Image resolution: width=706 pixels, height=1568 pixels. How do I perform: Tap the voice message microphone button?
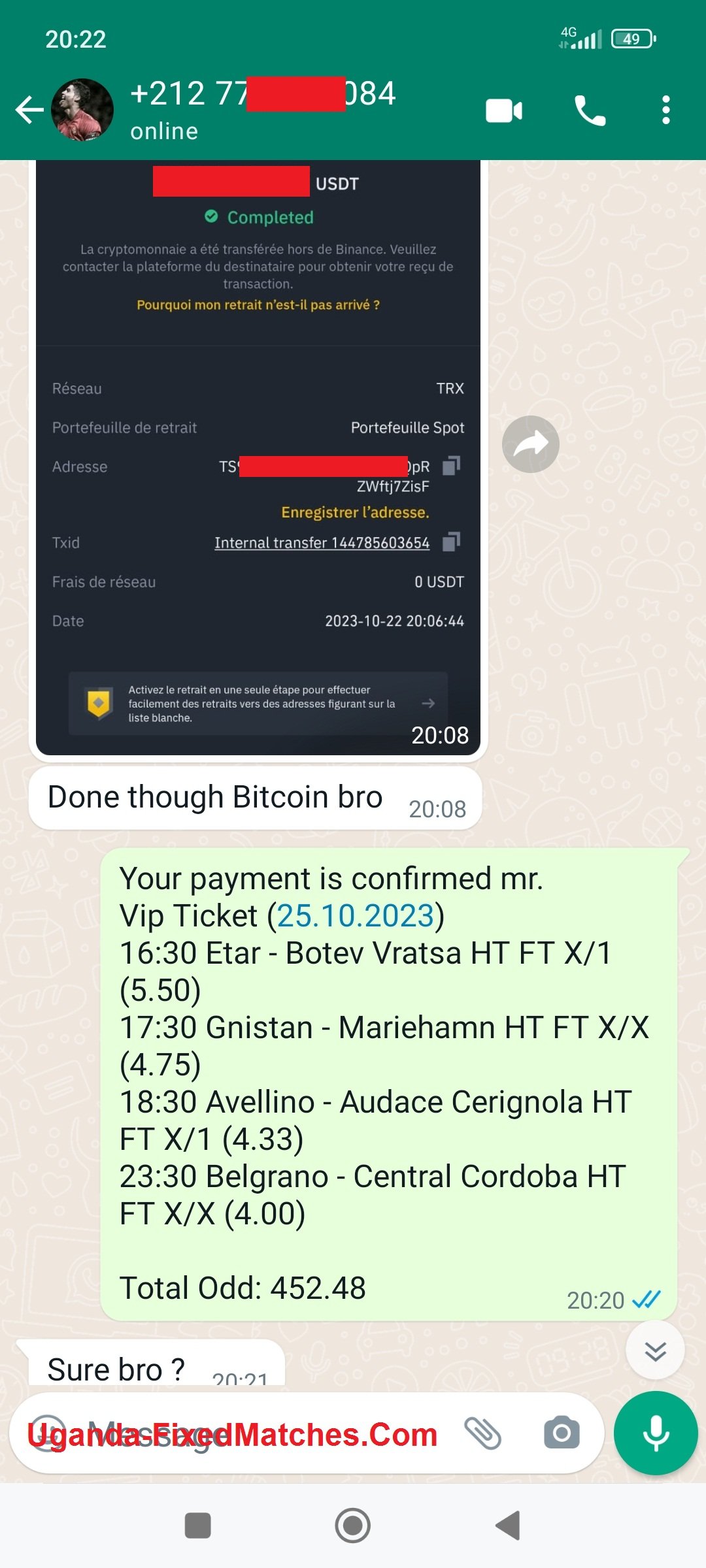click(x=656, y=1433)
